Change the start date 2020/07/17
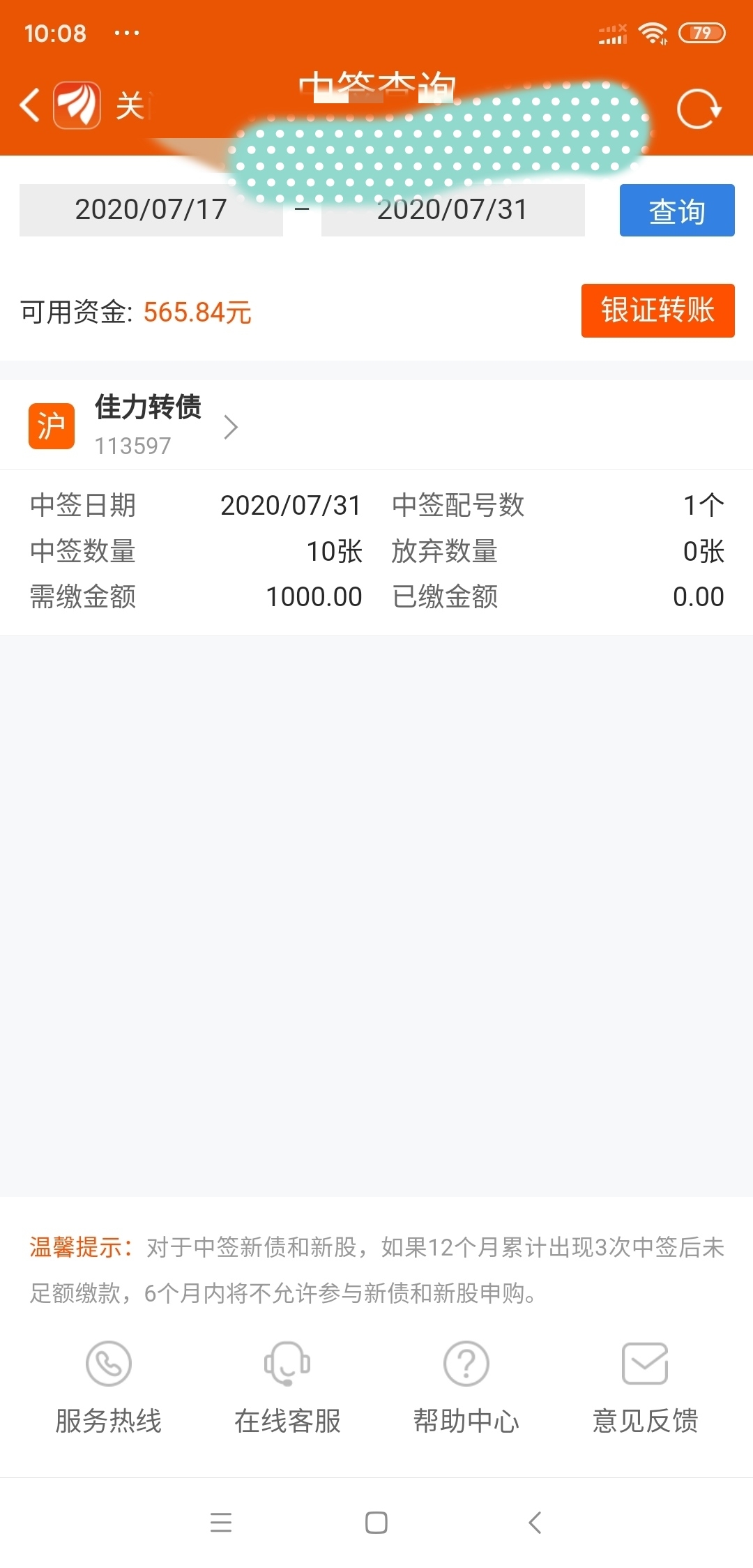Image resolution: width=753 pixels, height=1568 pixels. 151,210
